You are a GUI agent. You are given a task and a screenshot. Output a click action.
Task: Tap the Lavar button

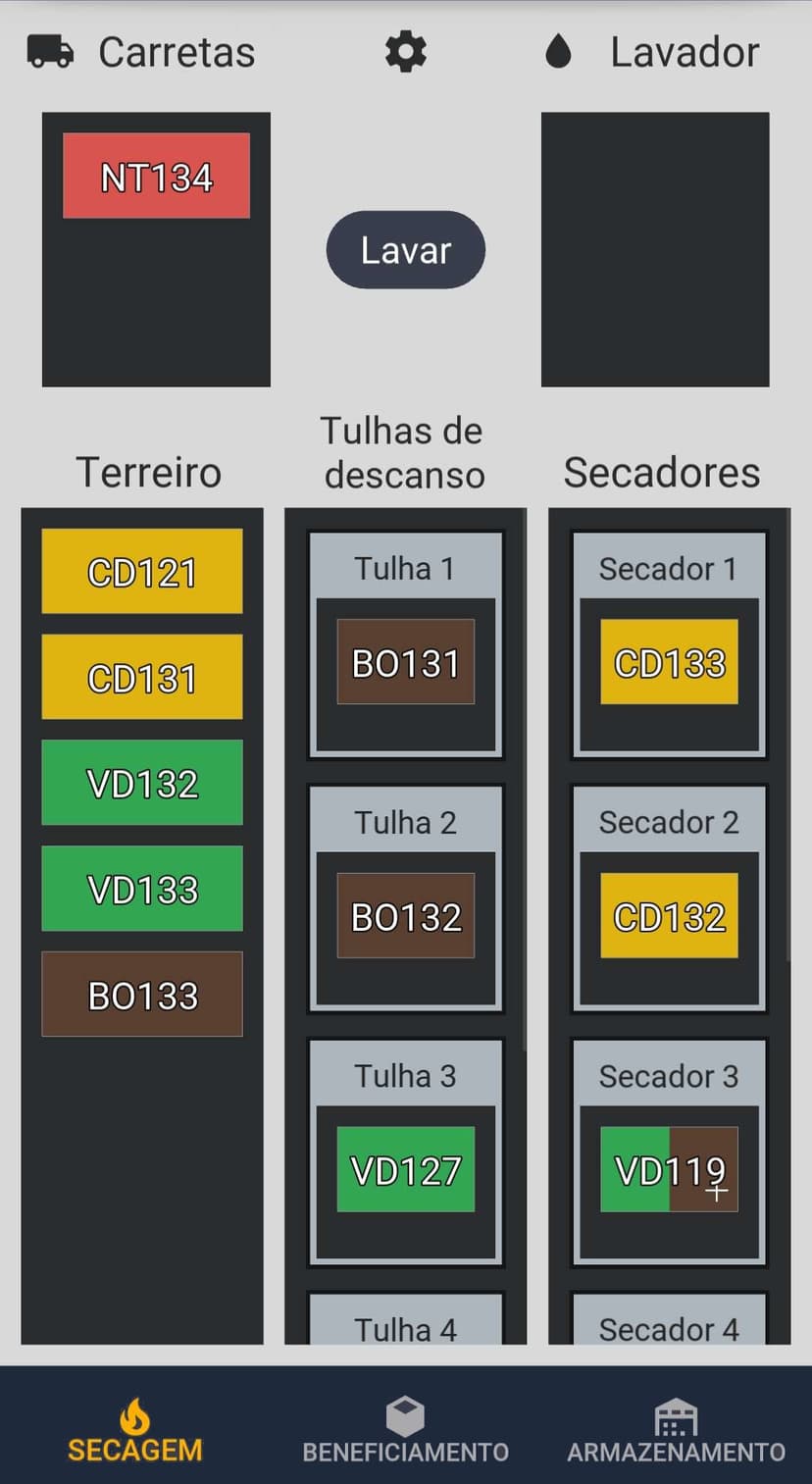point(405,250)
